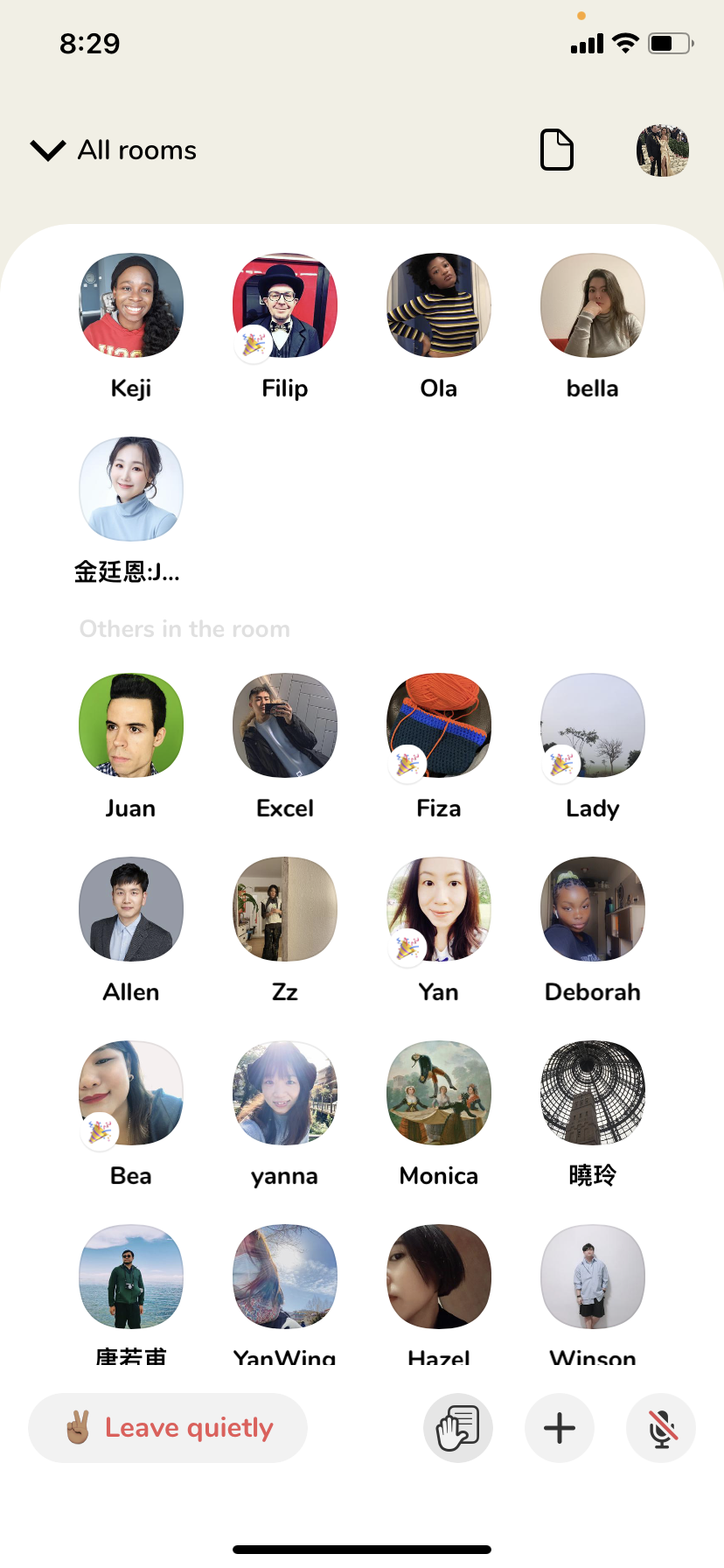Tap Ola's avatar
Image resolution: width=724 pixels, height=1568 pixels.
439,305
